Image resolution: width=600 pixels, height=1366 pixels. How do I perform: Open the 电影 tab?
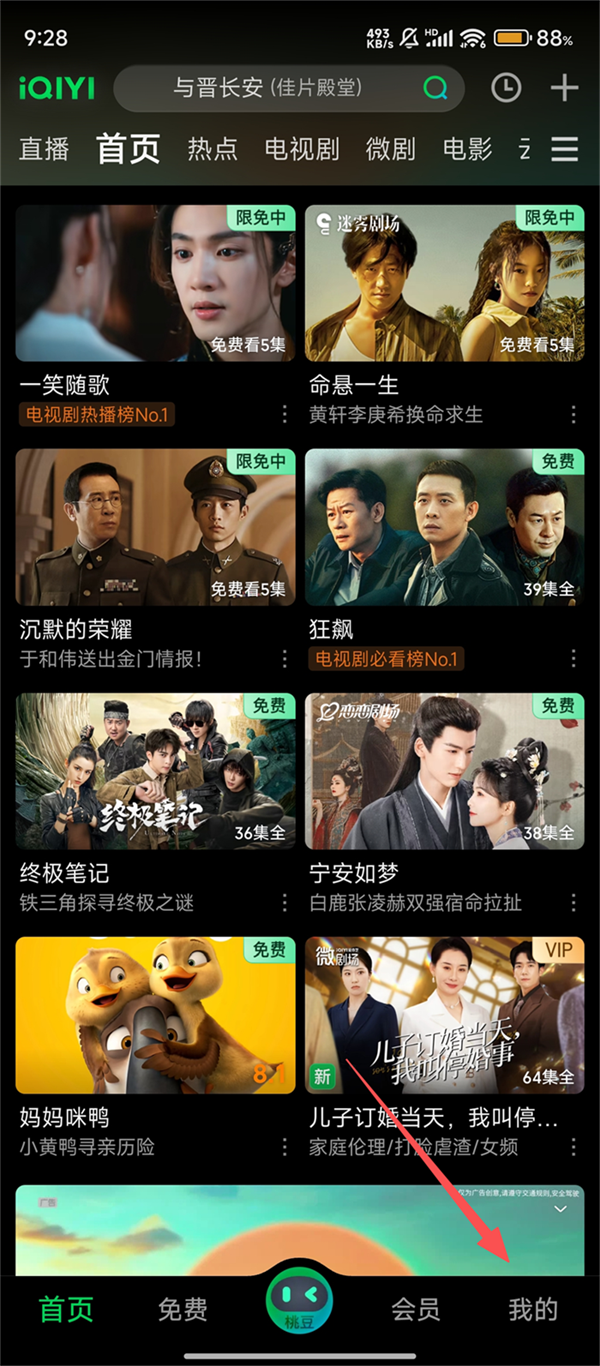[x=468, y=149]
